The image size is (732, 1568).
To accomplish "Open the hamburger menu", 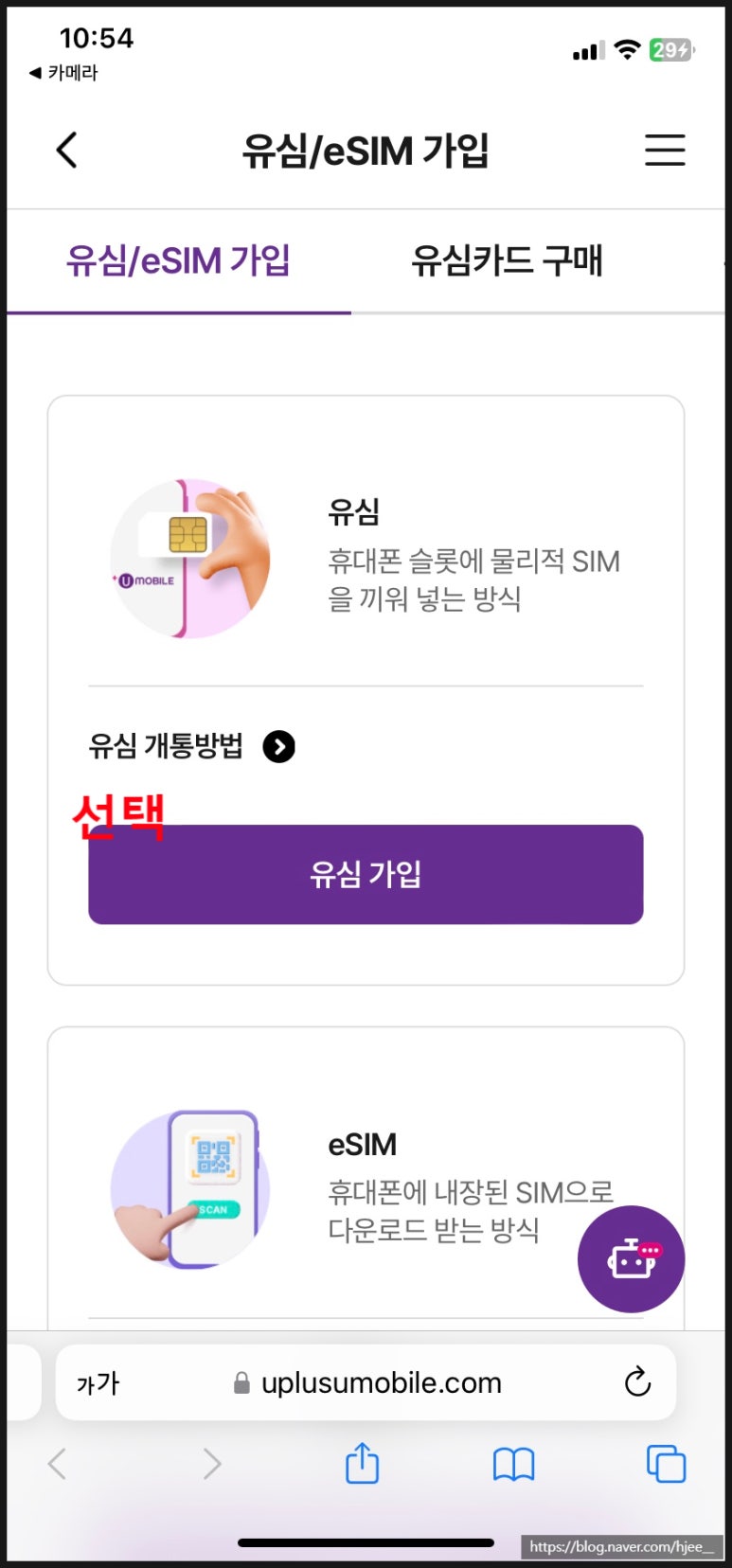I will tap(665, 150).
